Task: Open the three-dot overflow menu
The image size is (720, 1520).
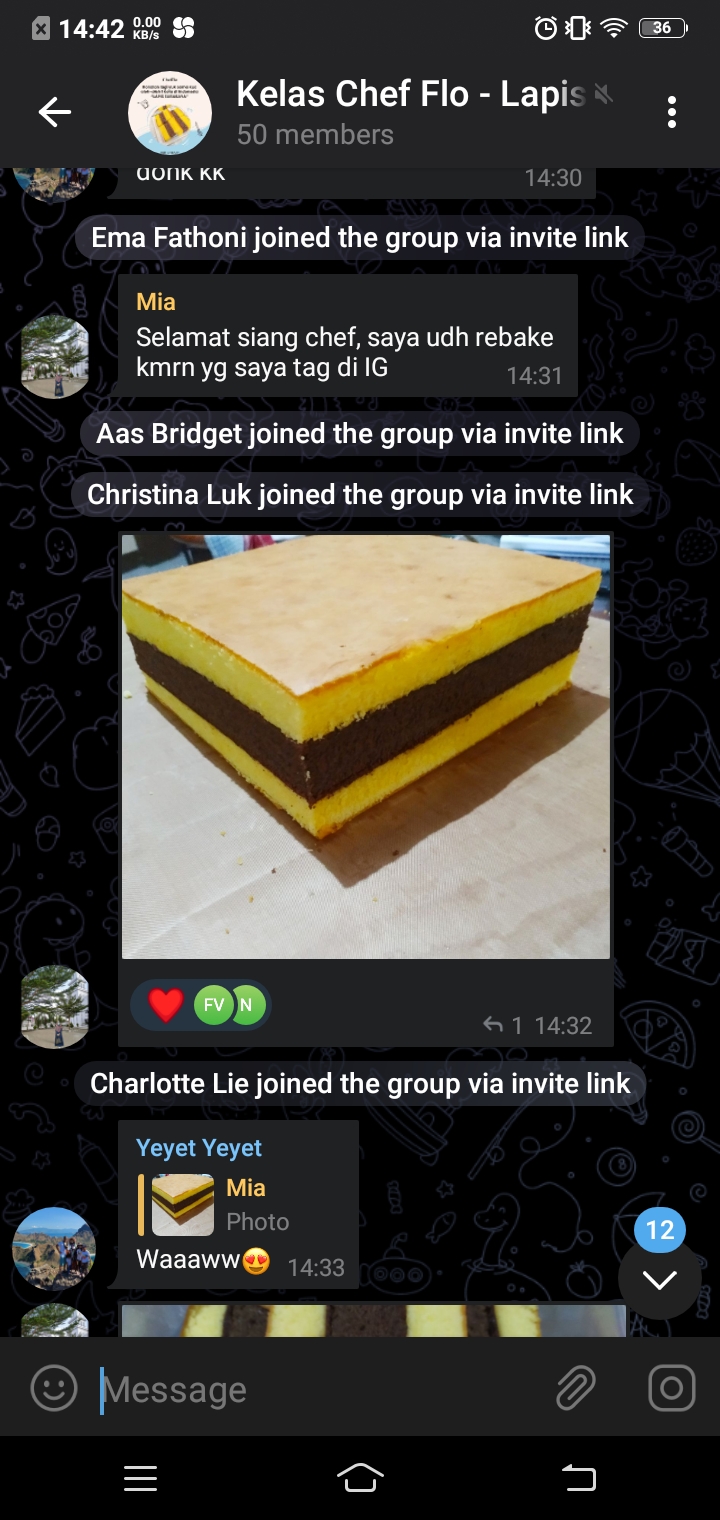Action: (671, 113)
